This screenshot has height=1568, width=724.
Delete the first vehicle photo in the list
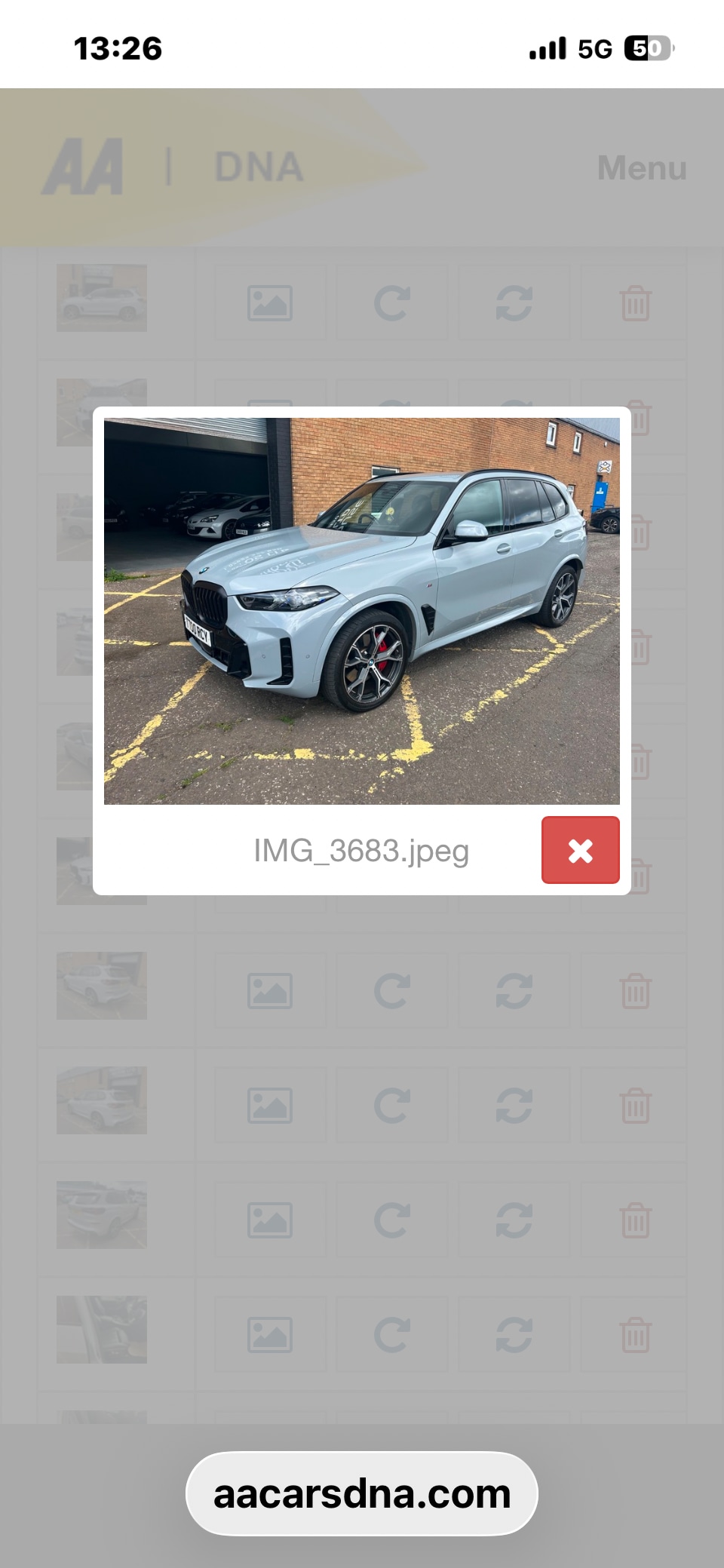[636, 303]
